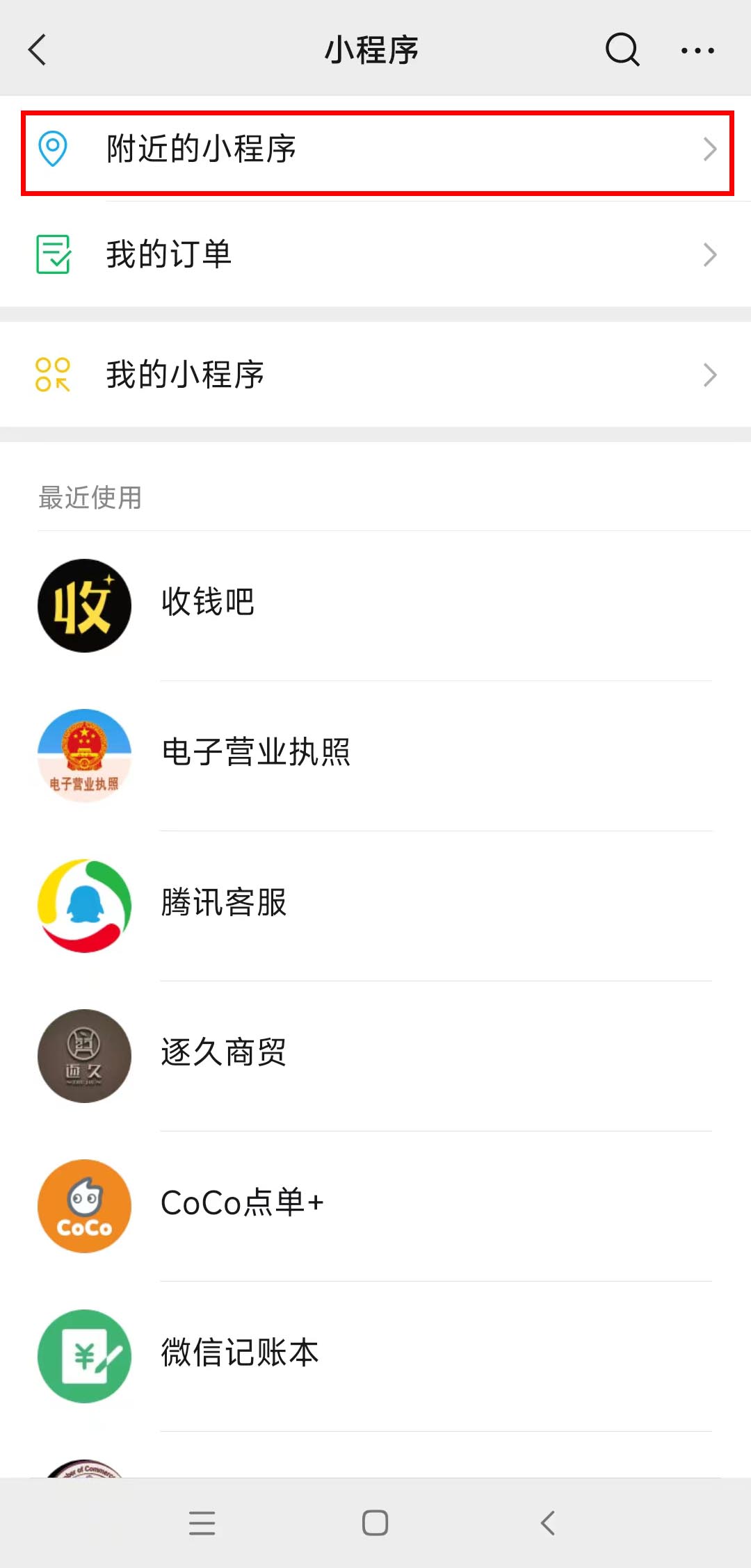The height and width of the screenshot is (1568, 751).
Task: Open 我的小程序 list
Action: click(x=375, y=375)
